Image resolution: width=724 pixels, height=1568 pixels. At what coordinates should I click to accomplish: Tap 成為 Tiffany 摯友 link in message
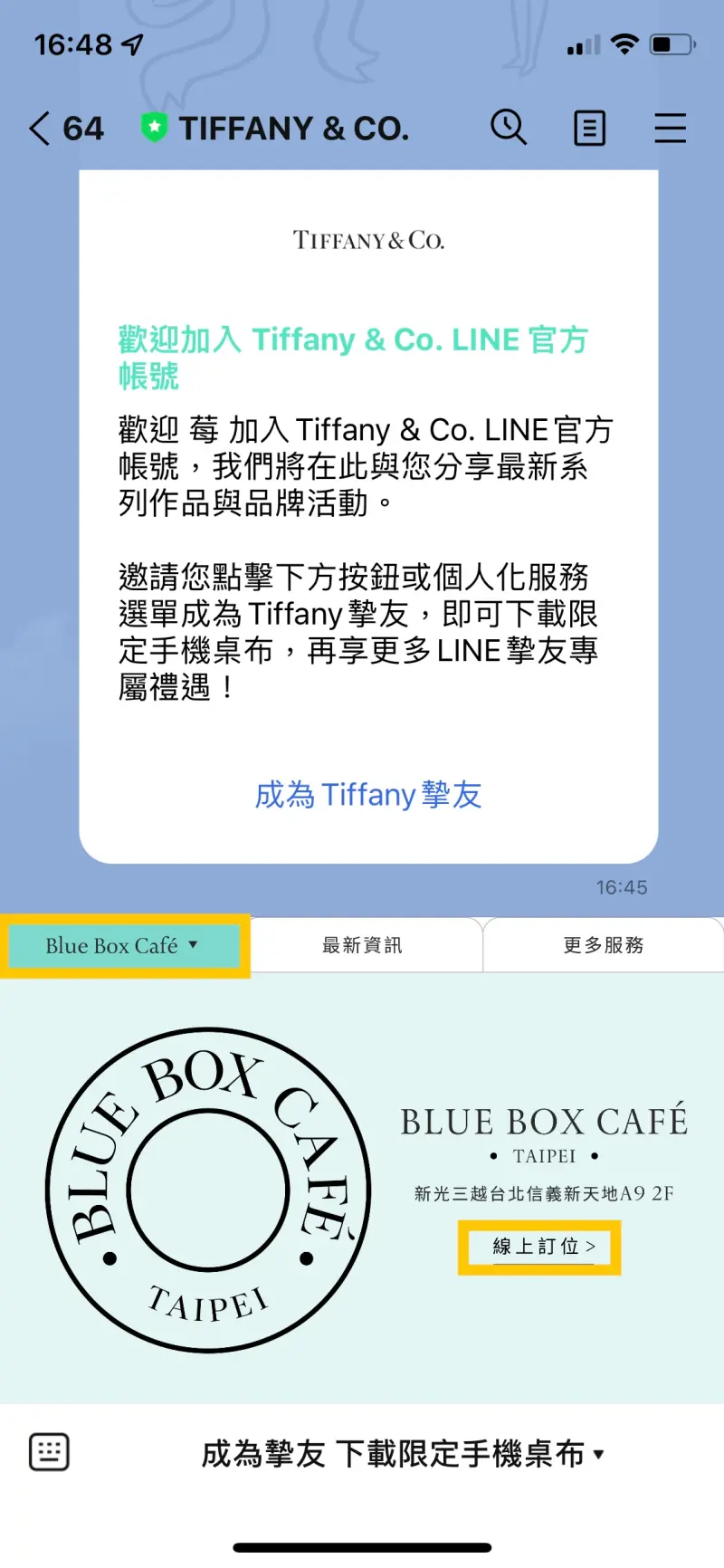(368, 795)
